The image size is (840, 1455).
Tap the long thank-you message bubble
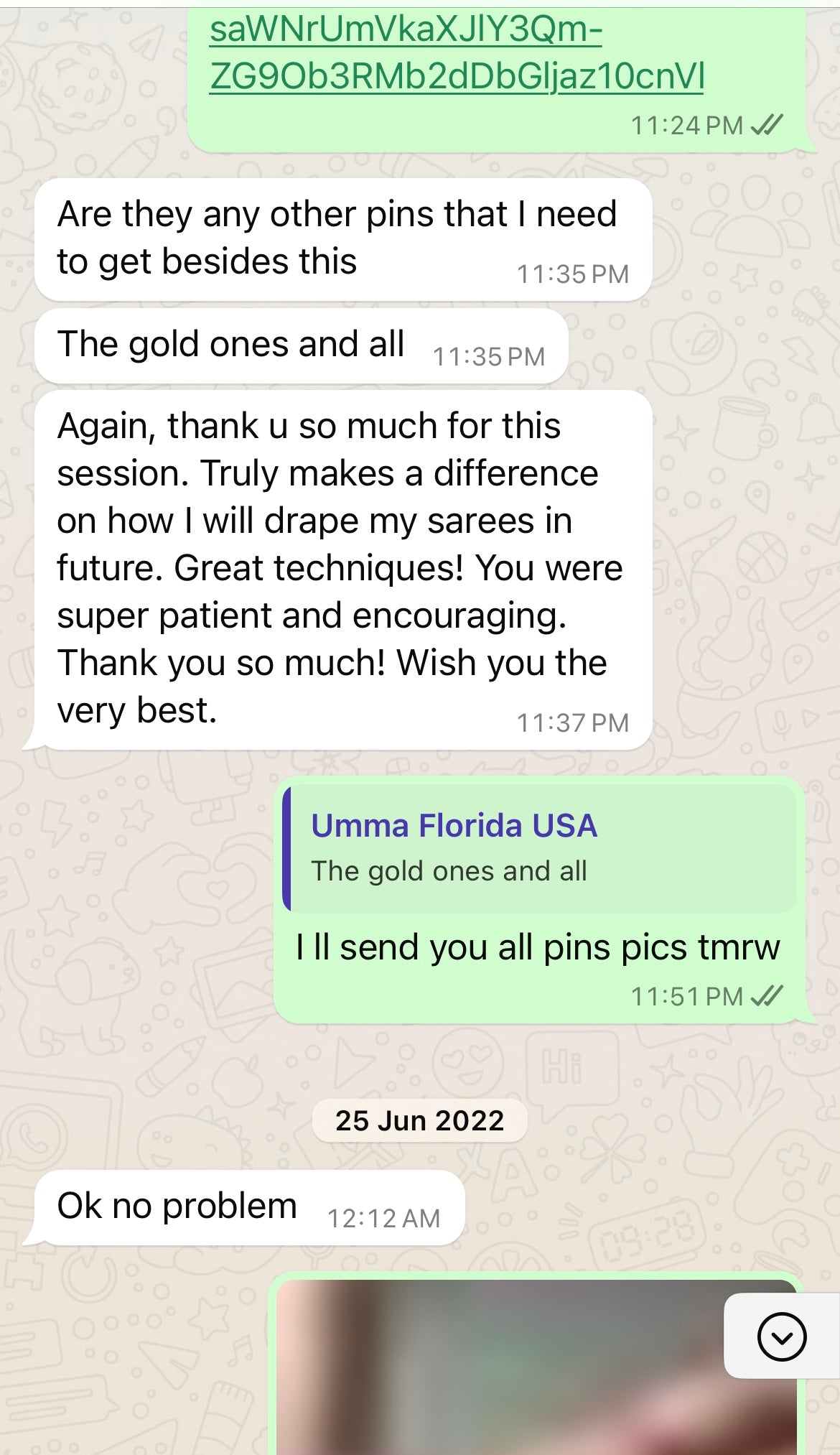pyautogui.click(x=337, y=567)
